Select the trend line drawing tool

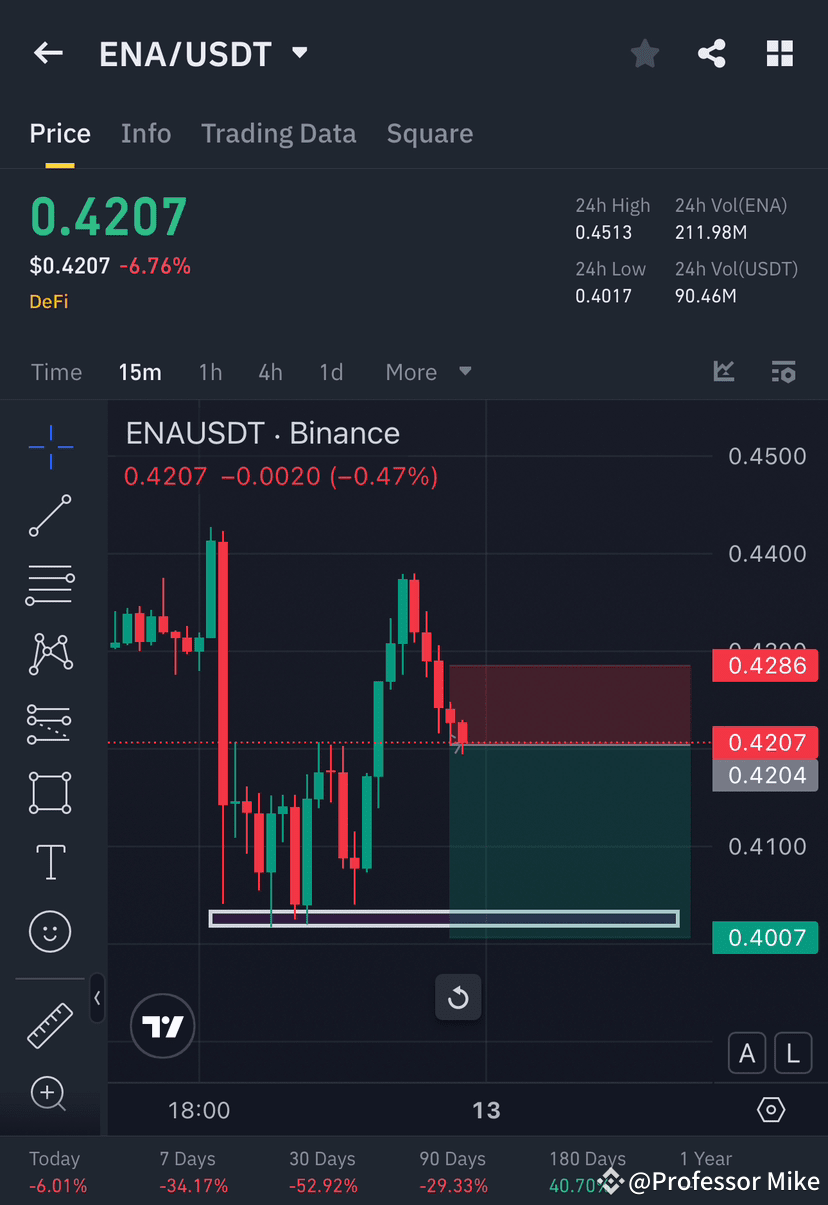click(49, 516)
